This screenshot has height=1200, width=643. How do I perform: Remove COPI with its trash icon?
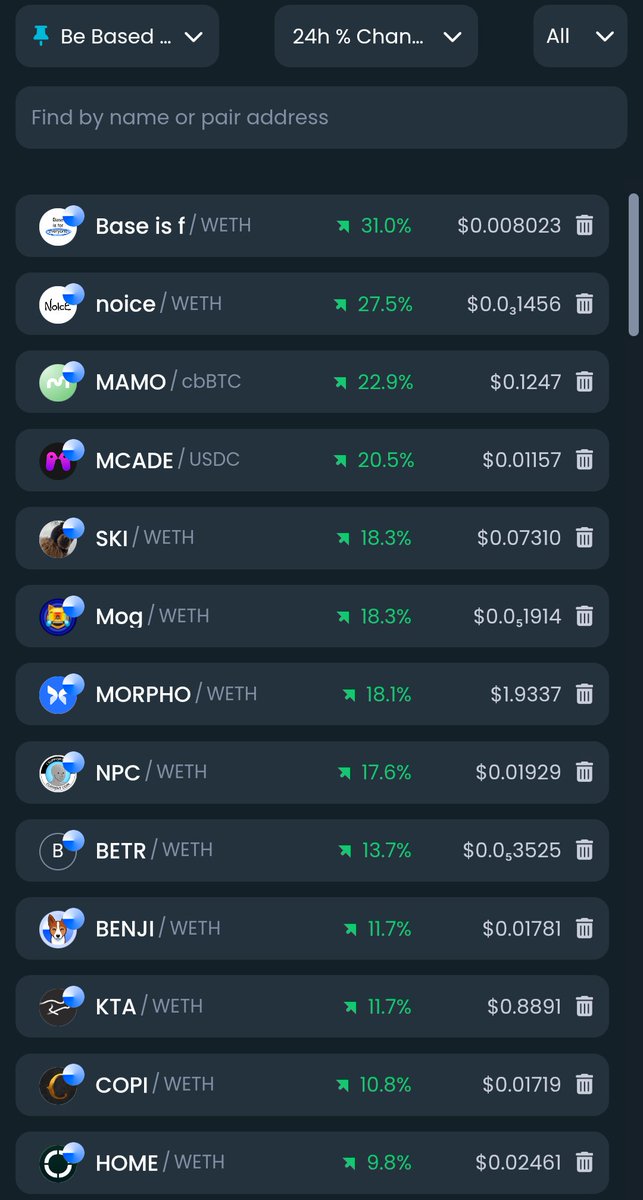click(585, 1084)
